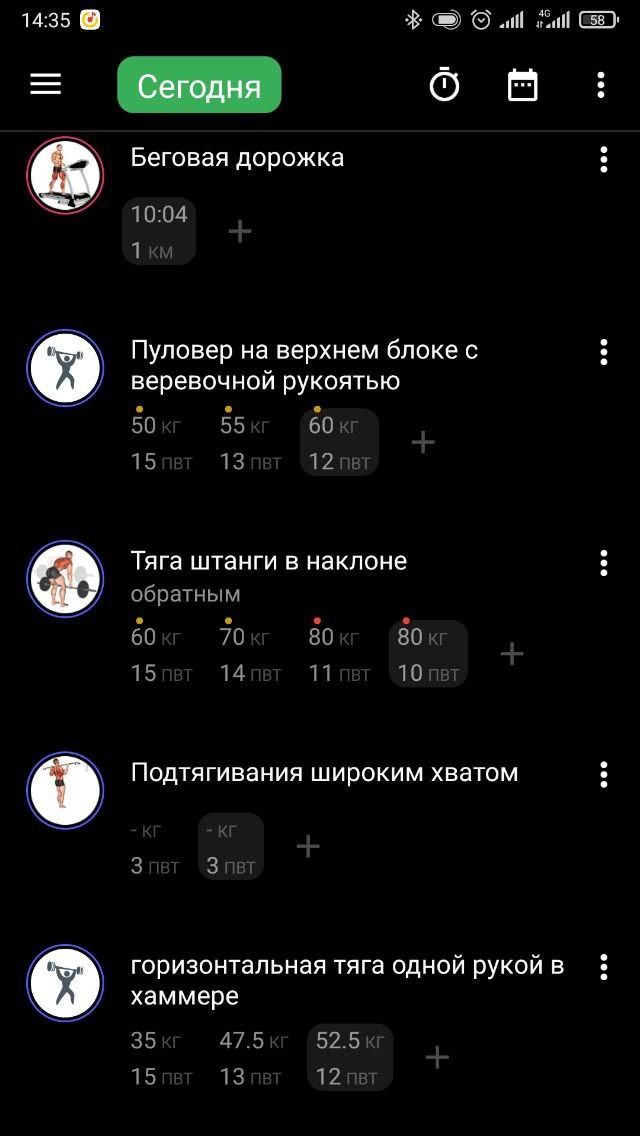This screenshot has width=640, height=1136.
Task: Add a set to Беговая дорожка
Action: pos(239,232)
